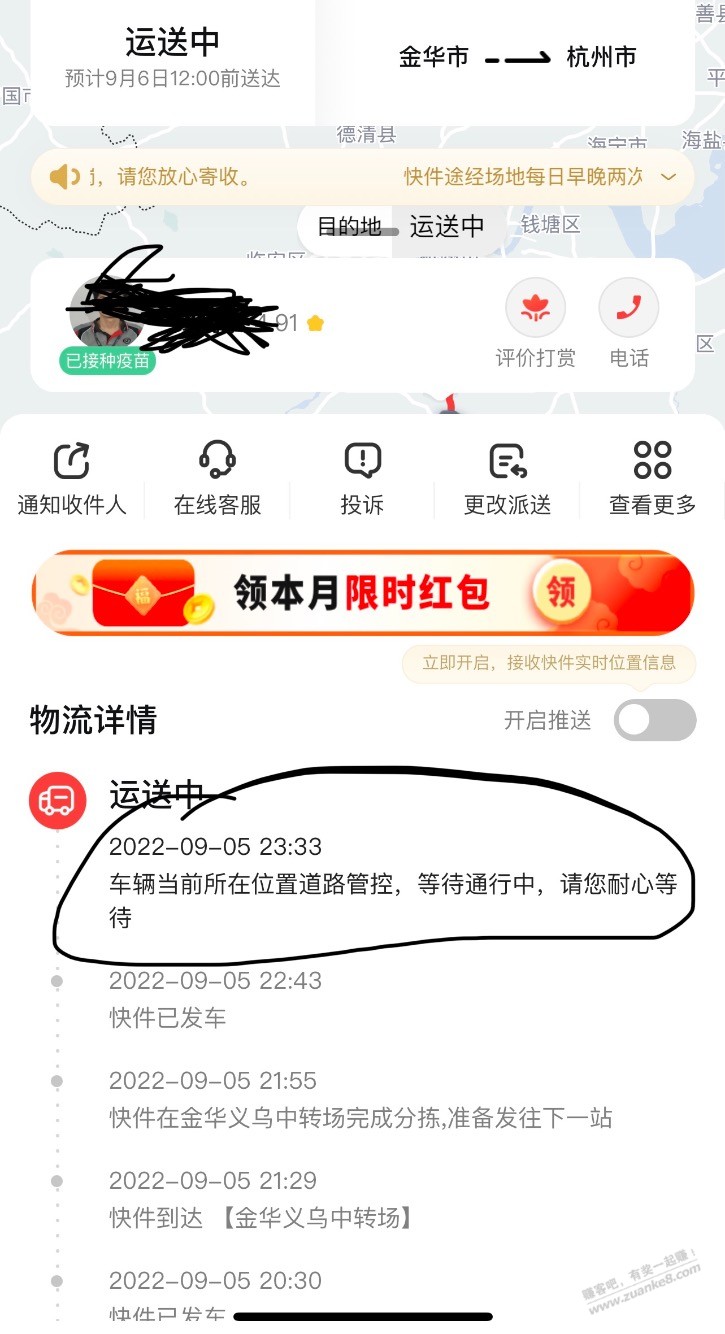Tap 评价打赏 to rate the courier

(535, 323)
